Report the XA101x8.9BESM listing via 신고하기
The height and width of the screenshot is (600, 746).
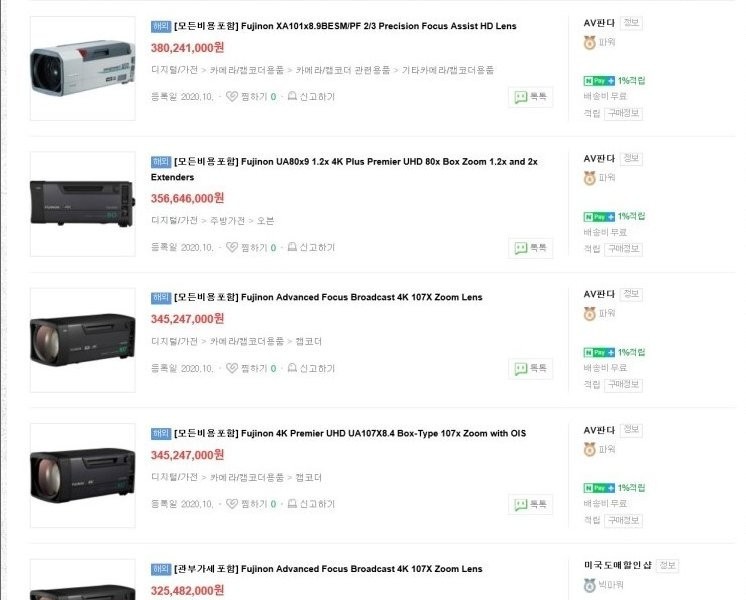point(311,97)
